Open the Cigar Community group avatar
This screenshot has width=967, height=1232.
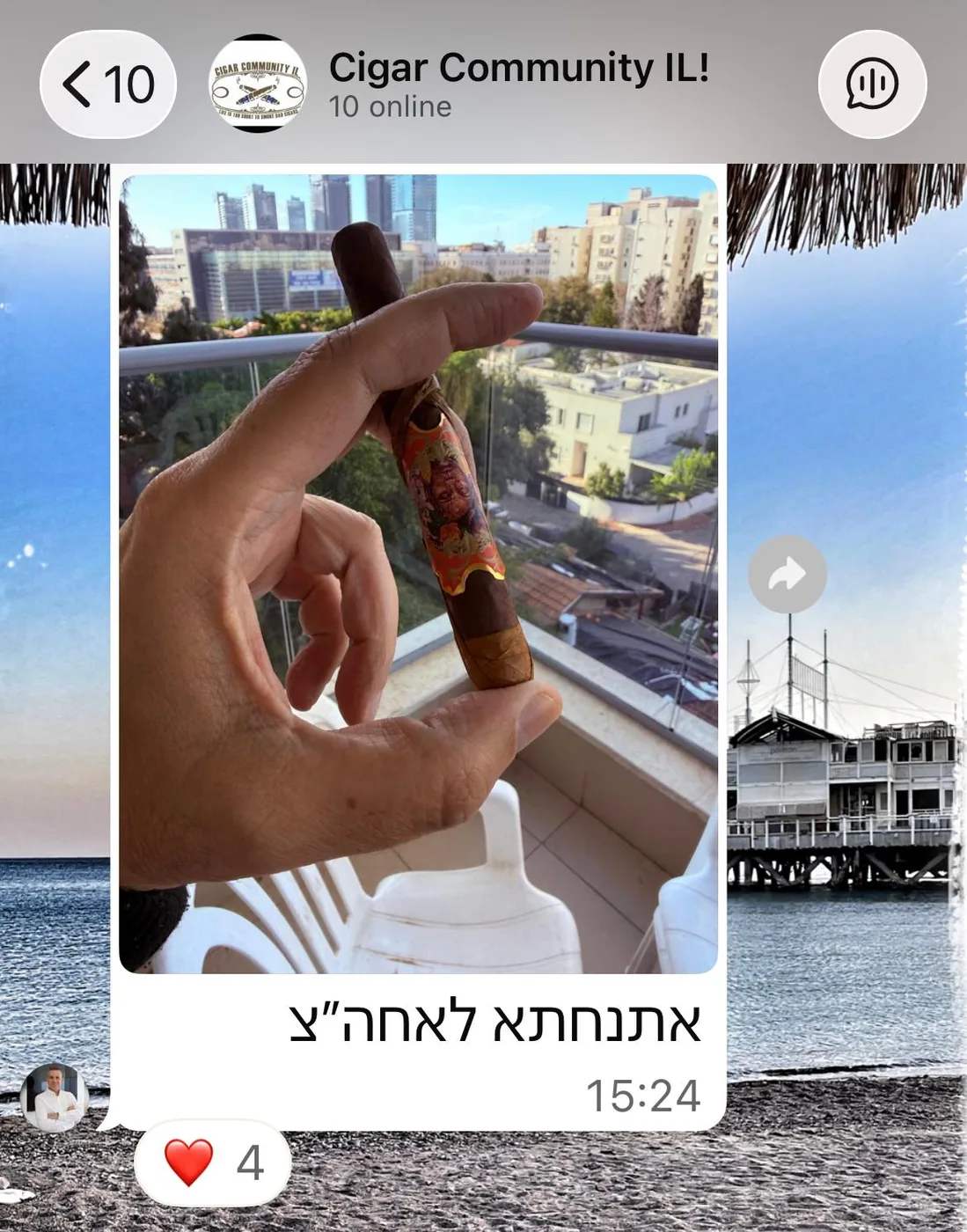pos(257,84)
